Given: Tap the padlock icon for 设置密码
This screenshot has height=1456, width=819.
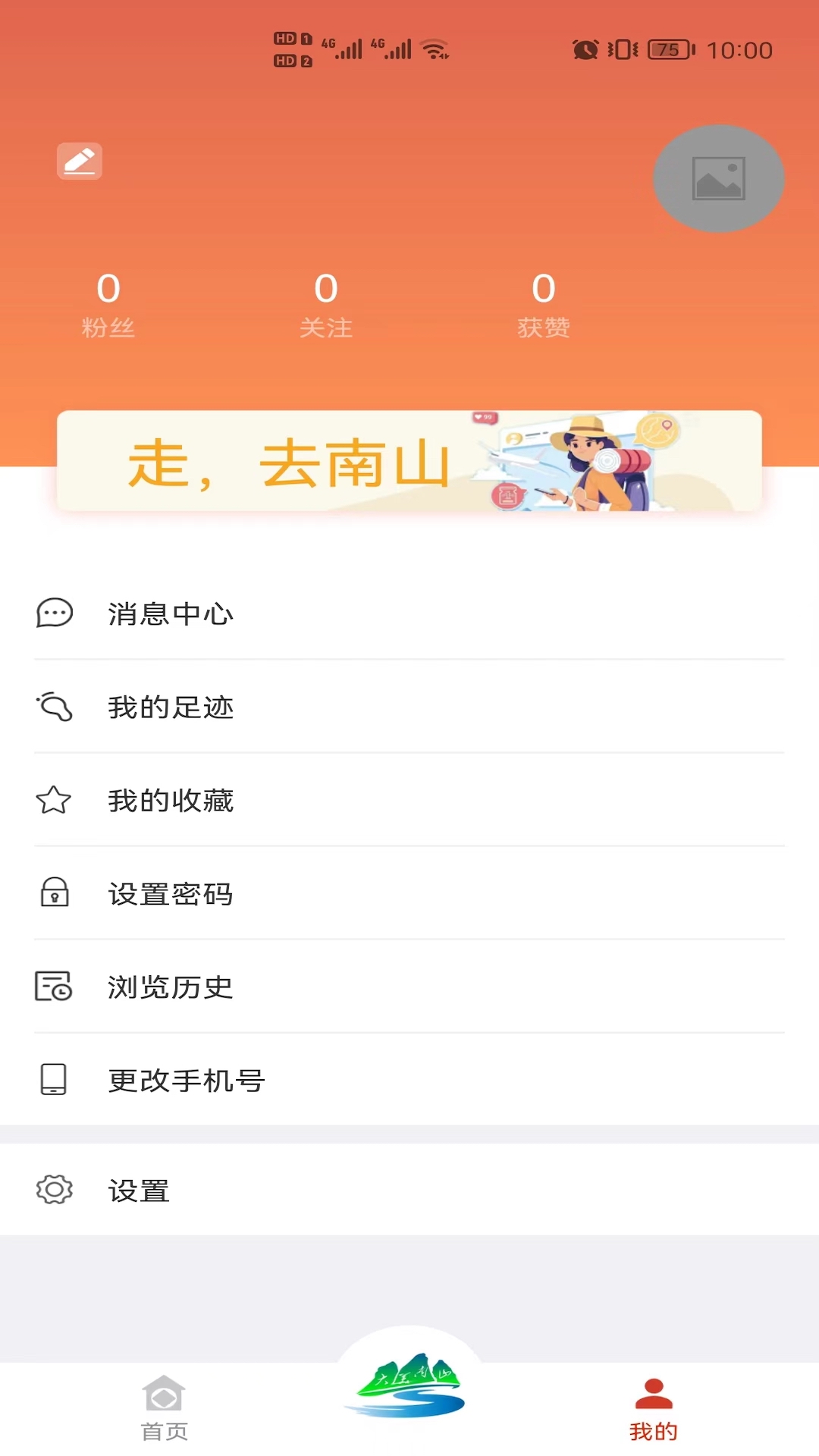Looking at the screenshot, I should [53, 894].
